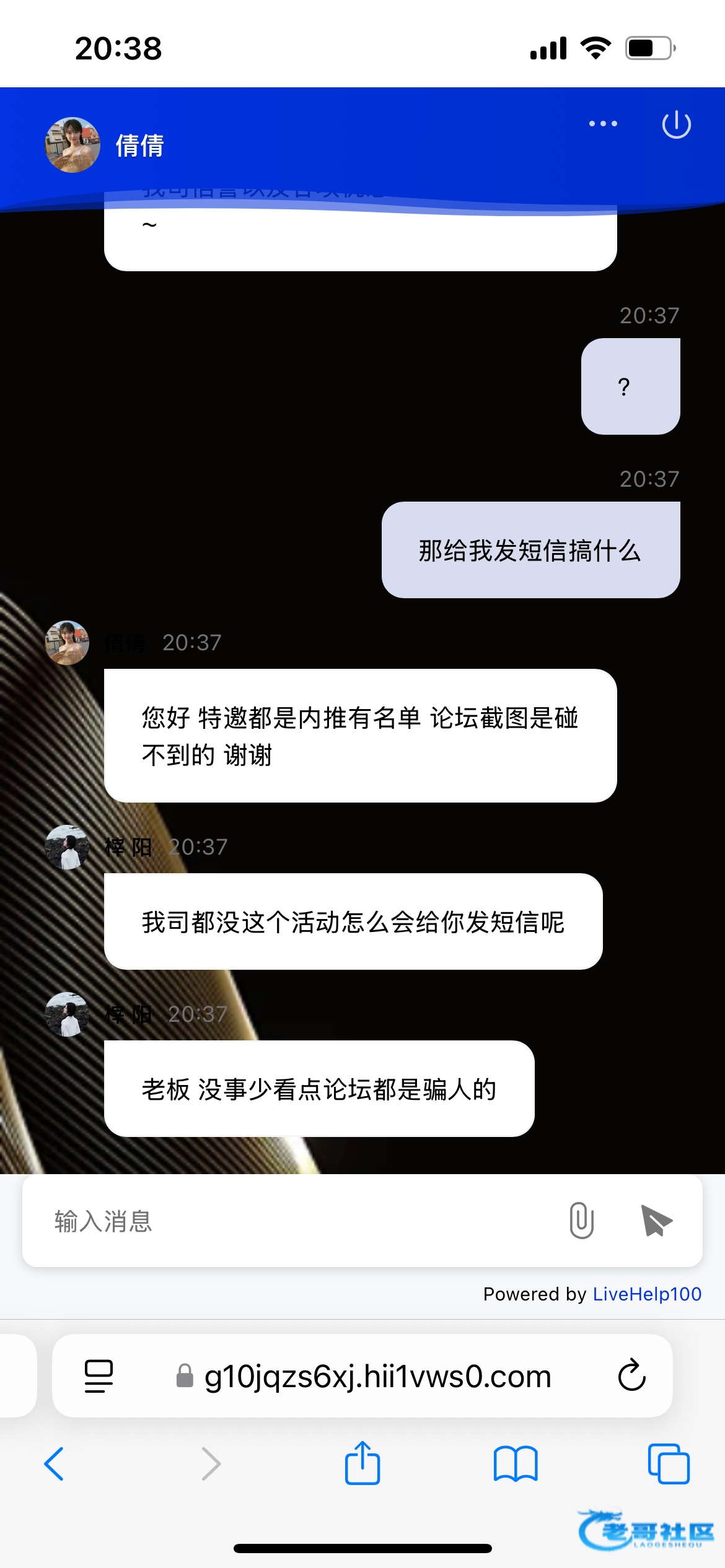Go back to the previous page
Screen dimensions: 725x1568
pos(54,1464)
